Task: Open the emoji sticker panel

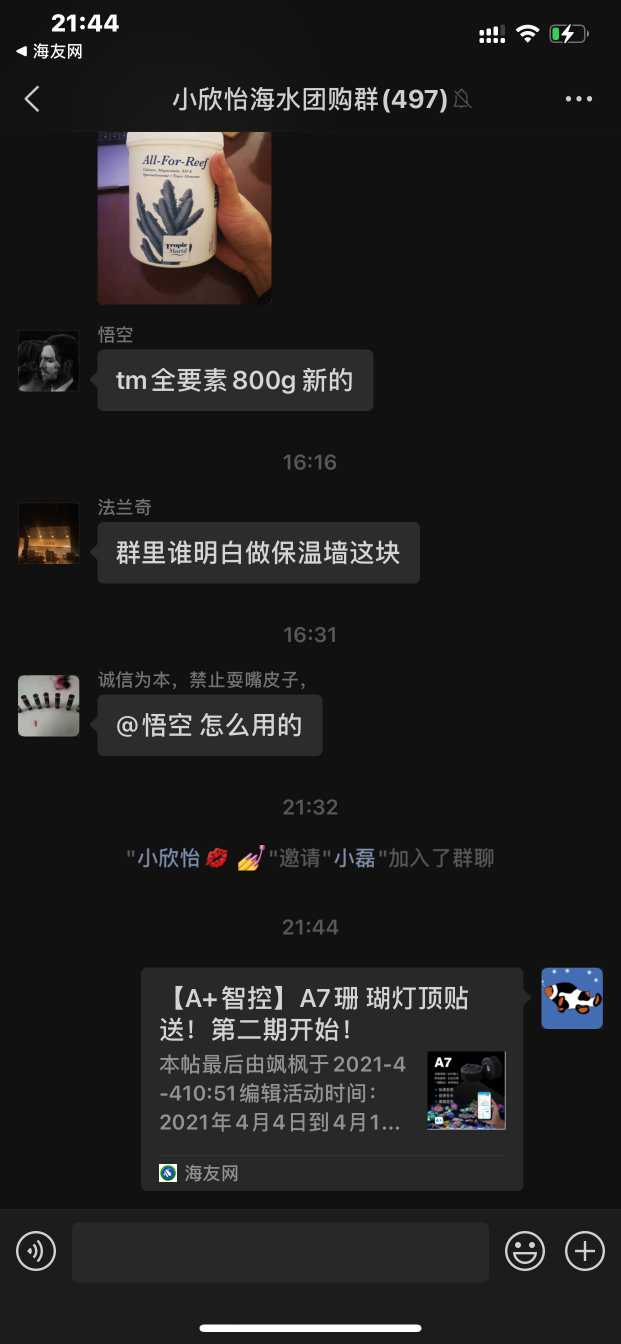Action: (x=525, y=1251)
